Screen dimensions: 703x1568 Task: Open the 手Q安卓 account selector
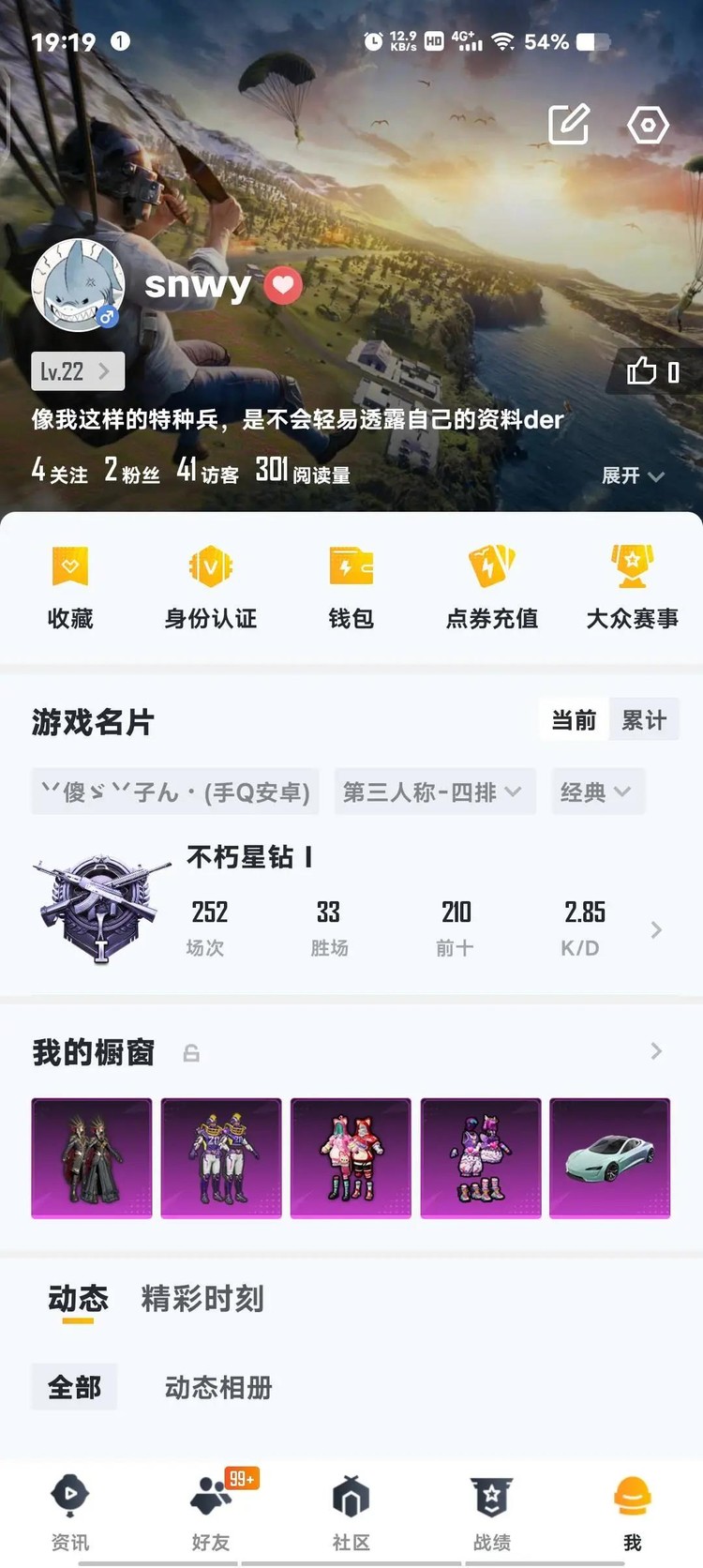(x=175, y=792)
